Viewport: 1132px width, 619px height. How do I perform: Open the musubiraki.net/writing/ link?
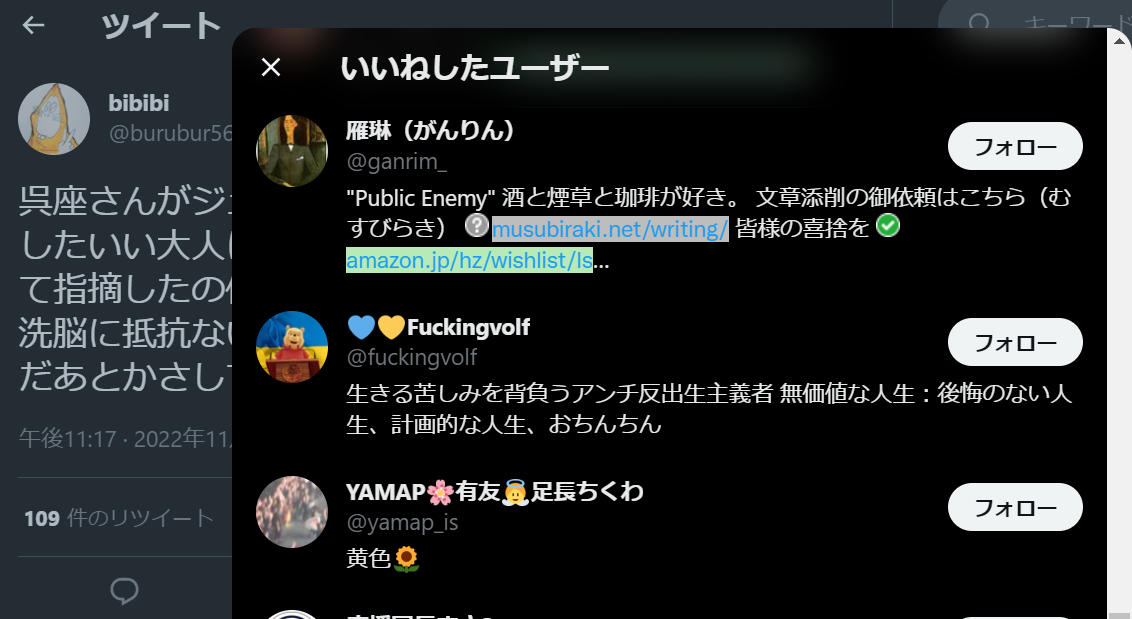[610, 229]
